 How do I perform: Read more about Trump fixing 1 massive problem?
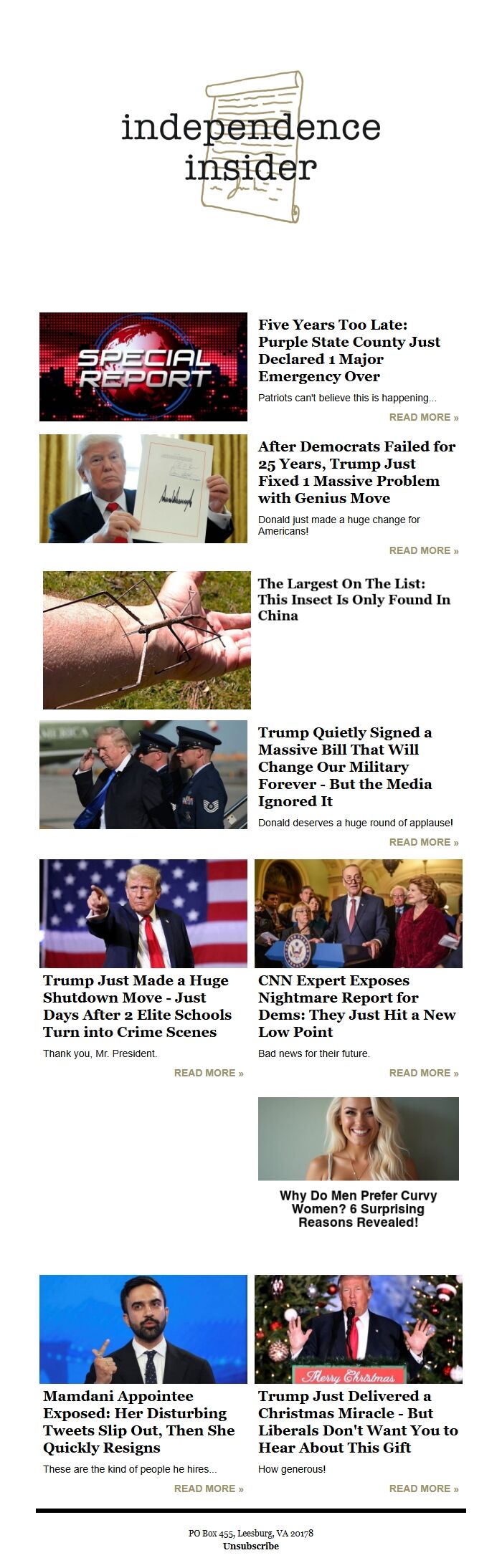click(x=423, y=550)
